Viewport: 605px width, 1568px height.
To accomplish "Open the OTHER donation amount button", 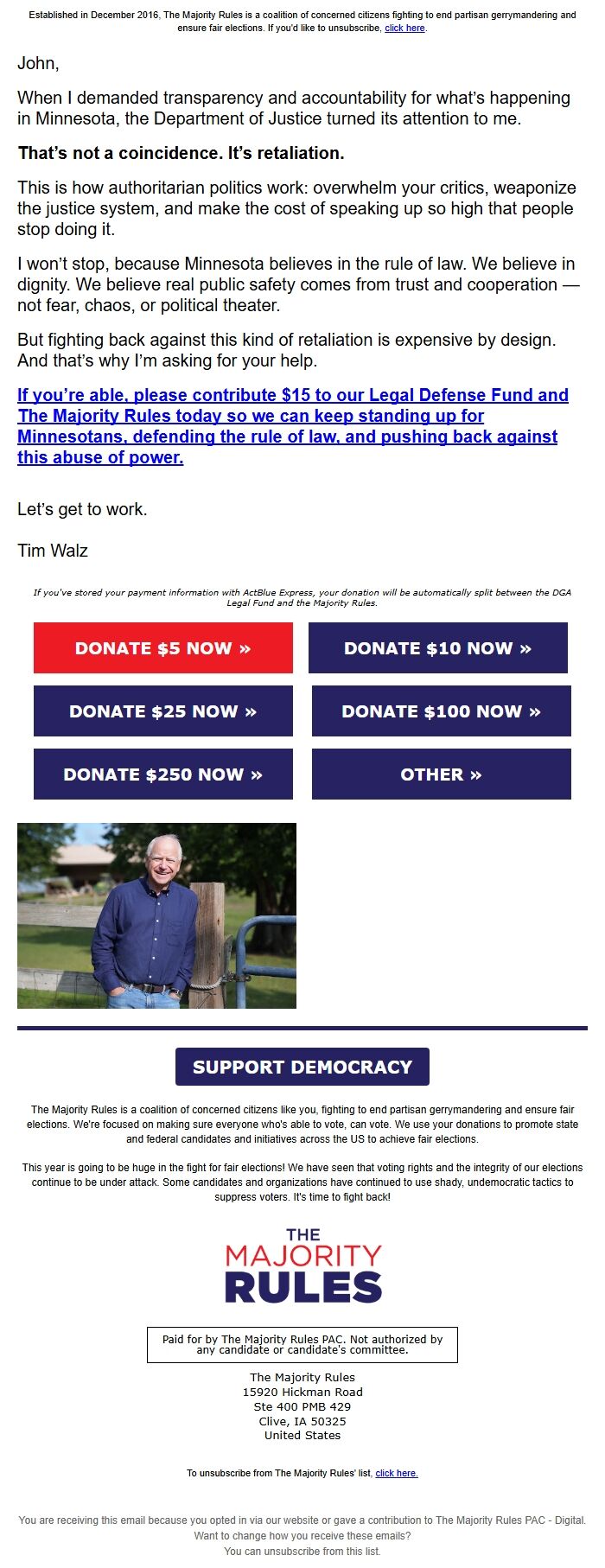I will (x=441, y=774).
